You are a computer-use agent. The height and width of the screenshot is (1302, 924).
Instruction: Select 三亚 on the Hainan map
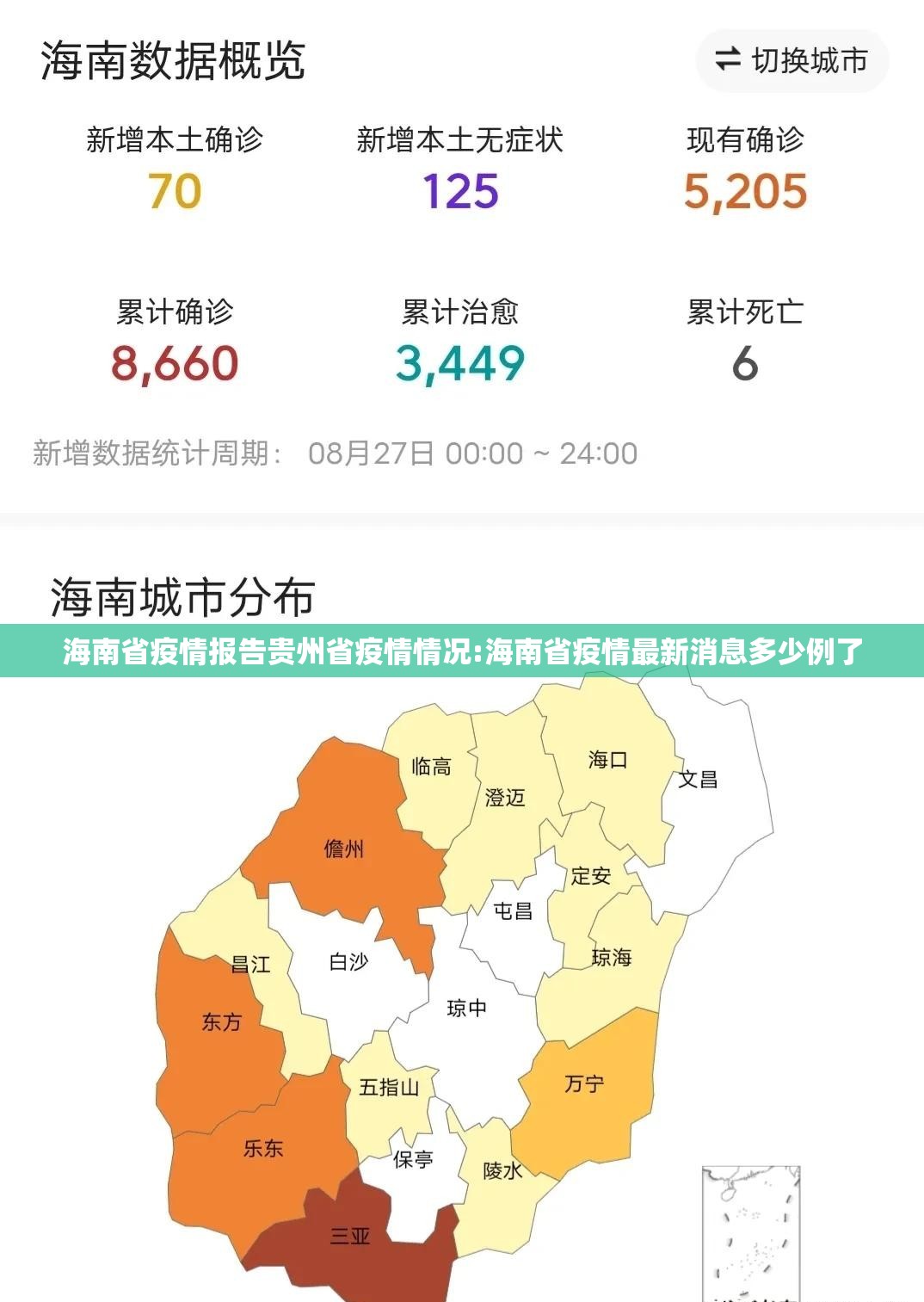point(350,1237)
